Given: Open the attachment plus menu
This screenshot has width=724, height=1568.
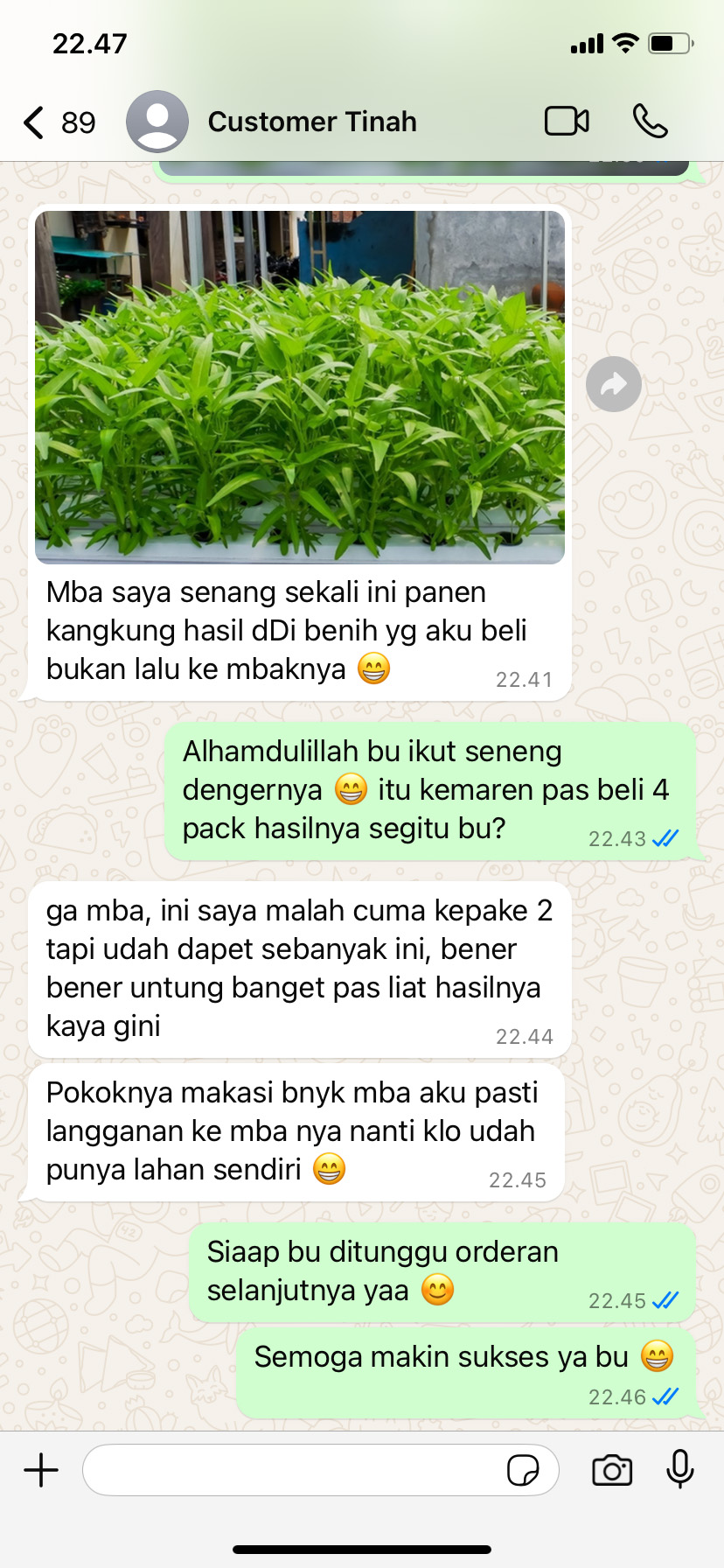Looking at the screenshot, I should click(x=41, y=1469).
